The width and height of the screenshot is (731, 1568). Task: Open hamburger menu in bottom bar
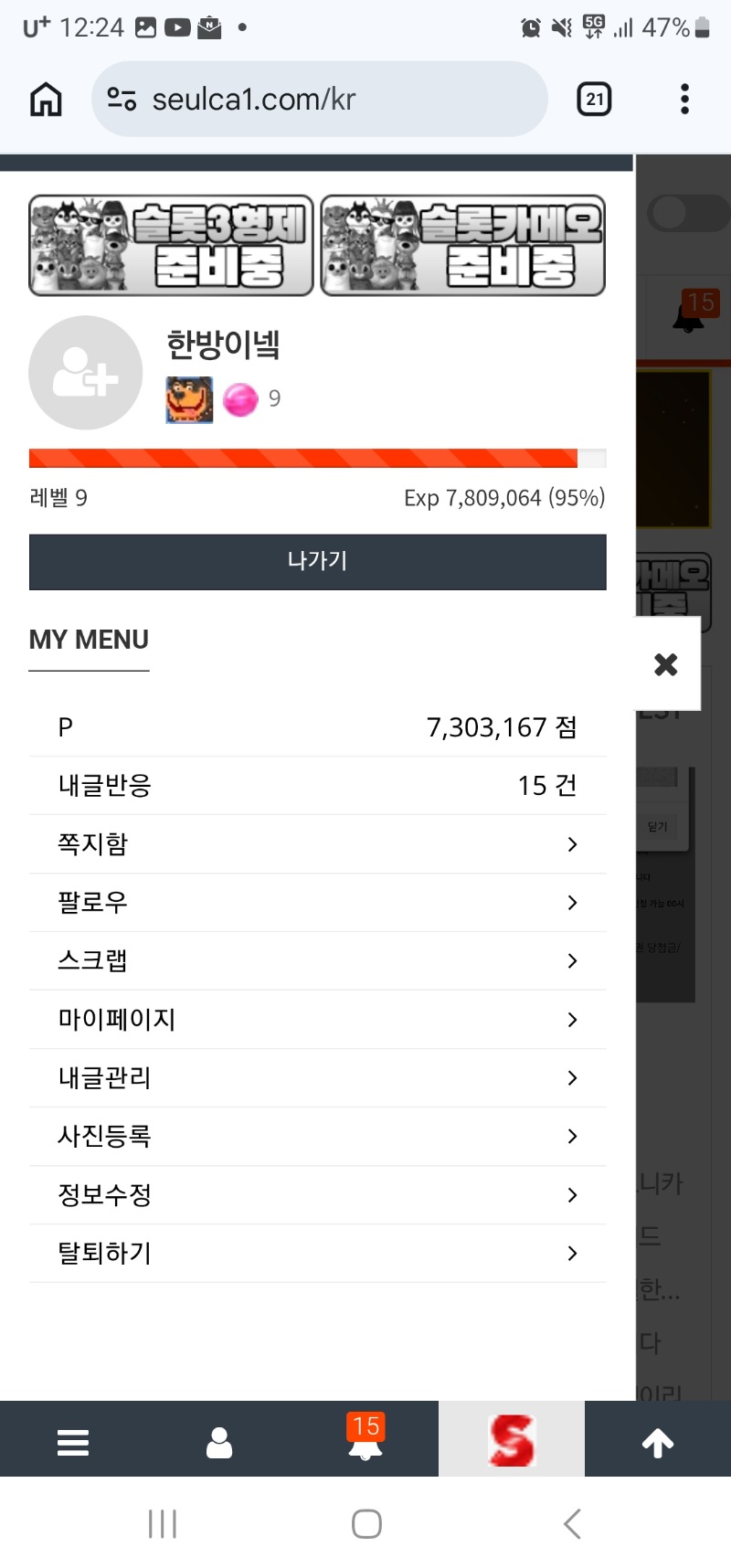73,1442
